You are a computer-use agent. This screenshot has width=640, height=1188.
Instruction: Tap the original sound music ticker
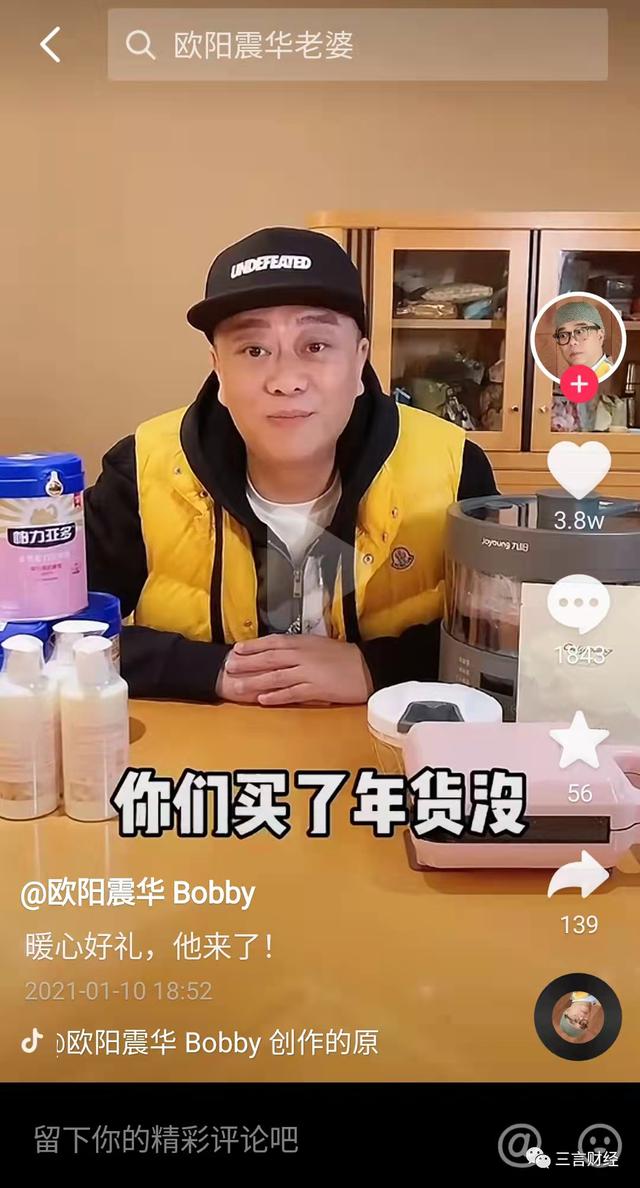click(215, 1042)
